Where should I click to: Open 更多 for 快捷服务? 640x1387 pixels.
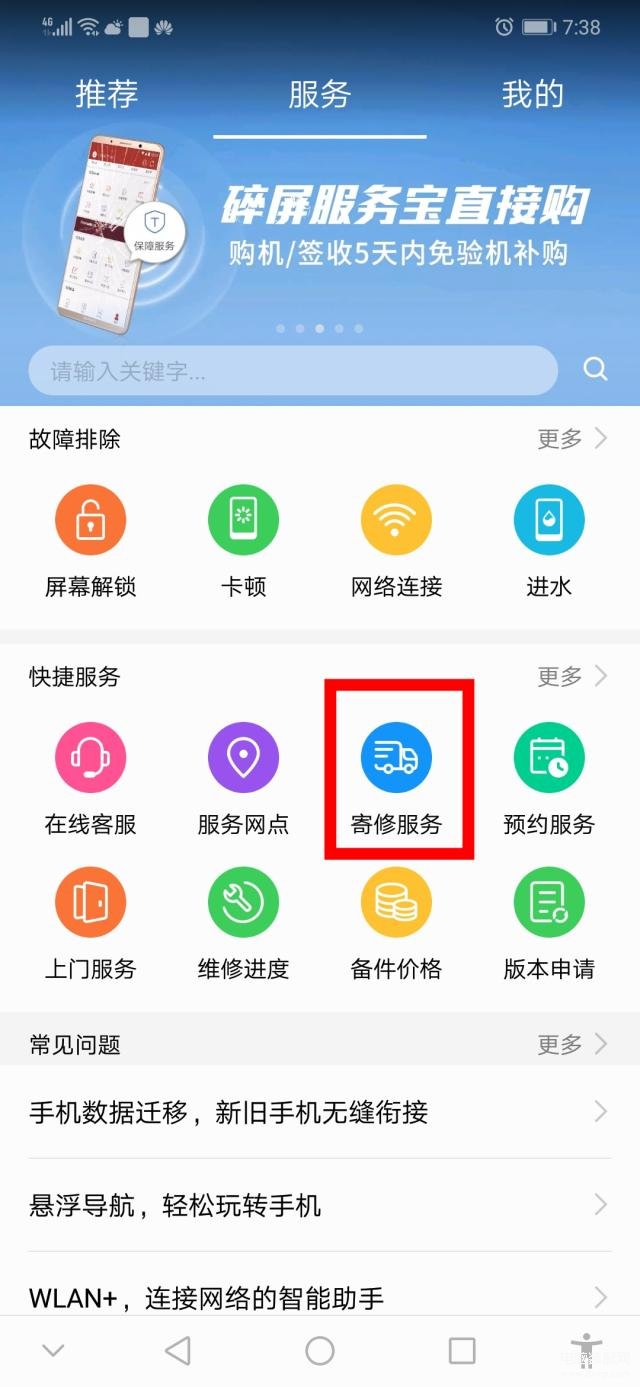[x=572, y=677]
